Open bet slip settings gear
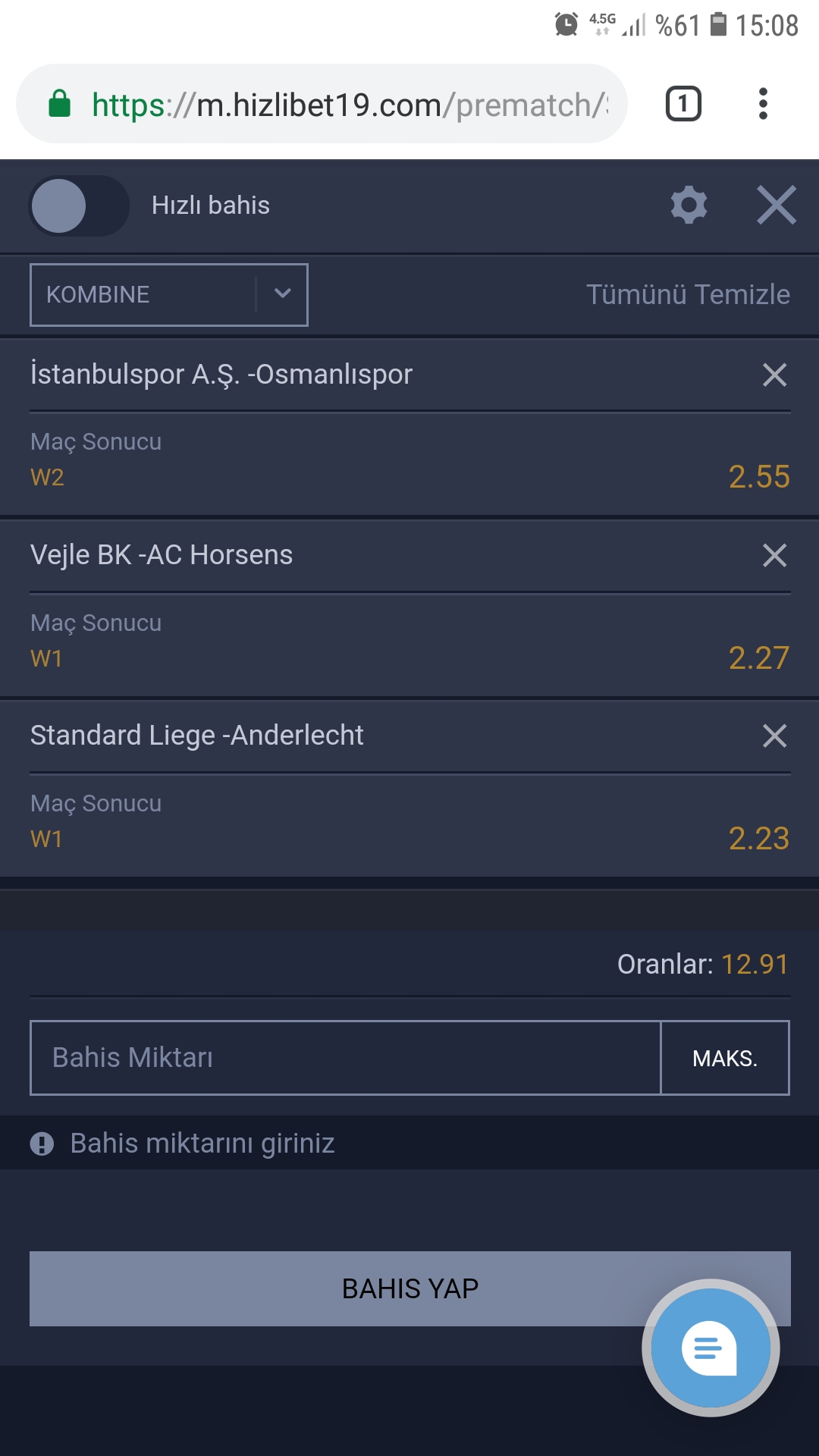This screenshot has height=1456, width=819. click(x=689, y=206)
